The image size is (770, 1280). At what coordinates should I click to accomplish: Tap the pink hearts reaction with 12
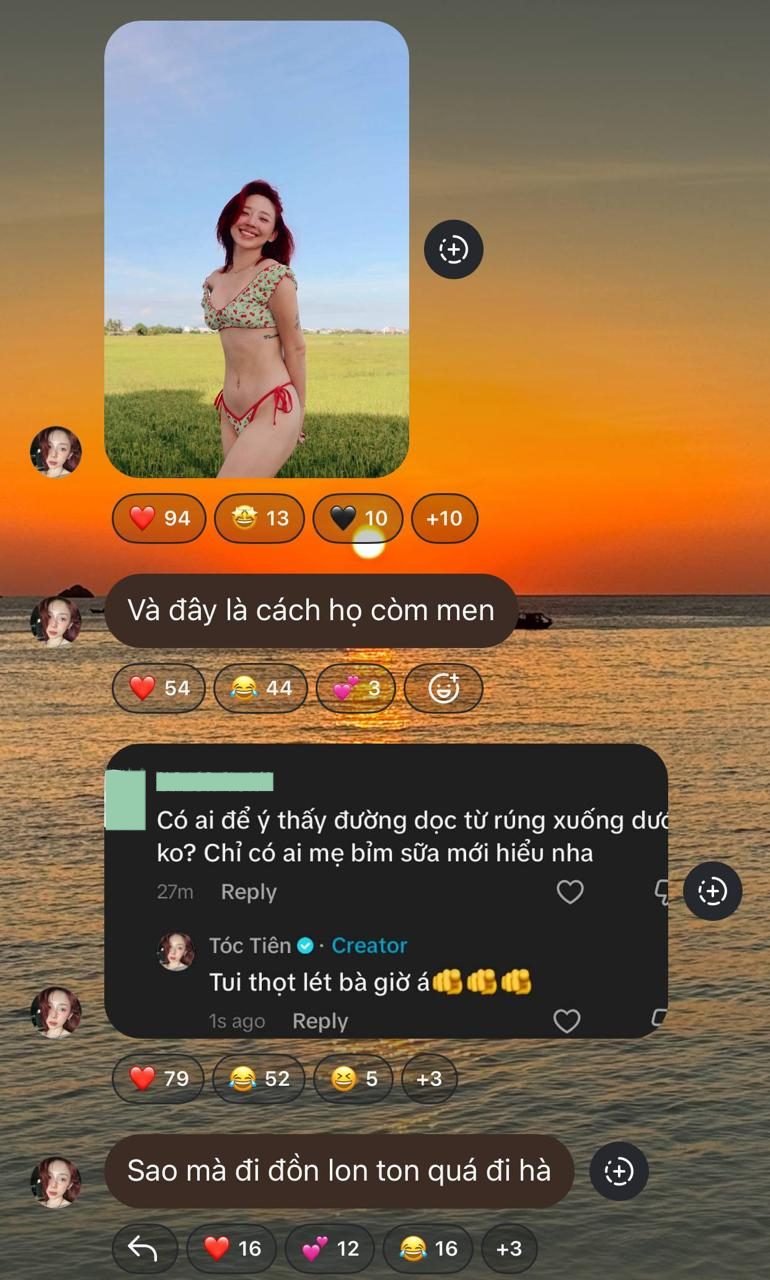point(330,1247)
